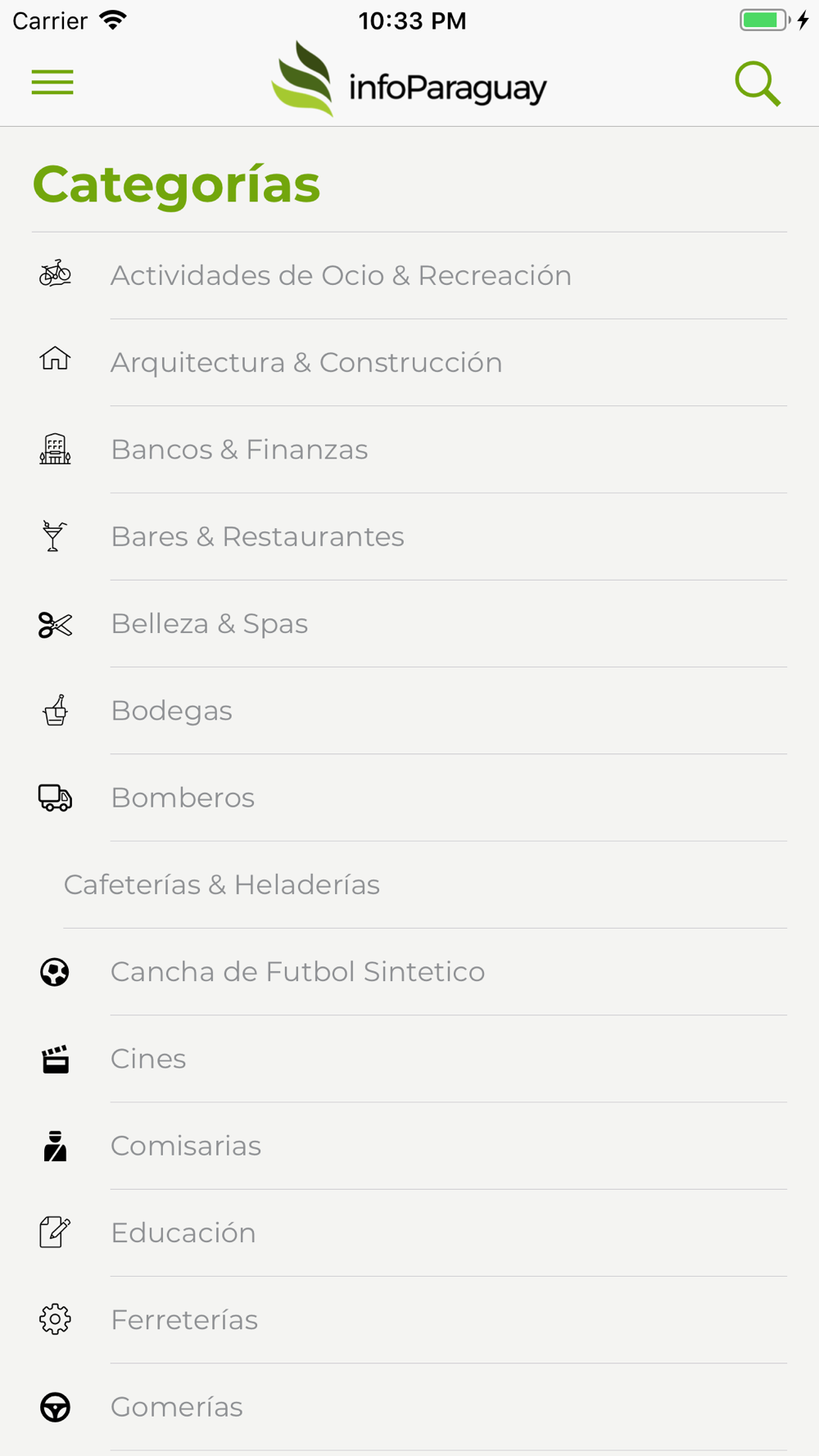The image size is (819, 1456).
Task: Select Cancha de Futbol Sintetico
Action: (x=409, y=972)
